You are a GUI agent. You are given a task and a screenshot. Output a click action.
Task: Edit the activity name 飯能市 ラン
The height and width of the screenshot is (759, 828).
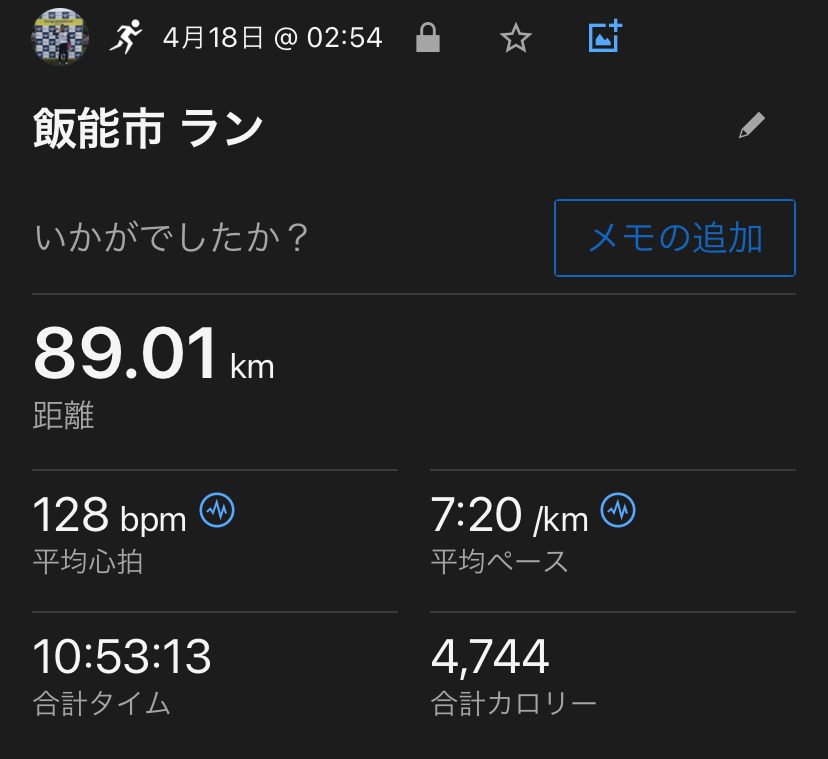coord(751,126)
